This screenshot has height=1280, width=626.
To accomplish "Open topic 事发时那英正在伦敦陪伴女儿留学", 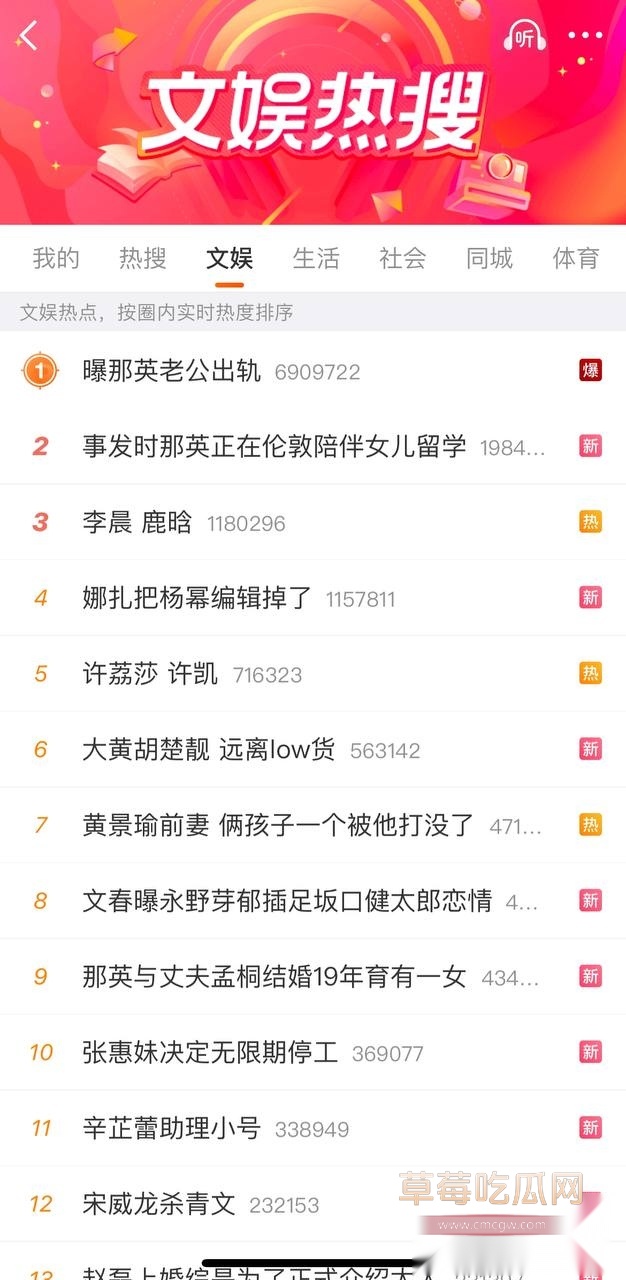I will [313, 446].
